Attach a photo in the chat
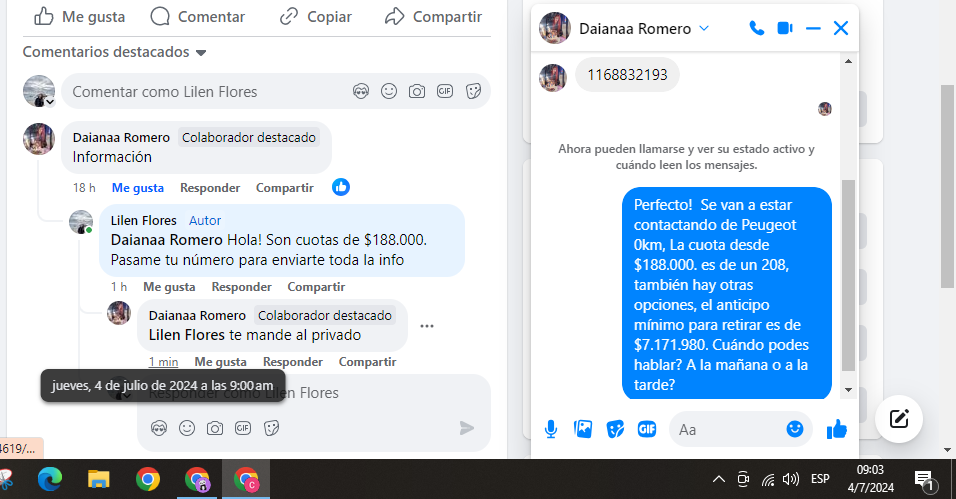 (583, 429)
